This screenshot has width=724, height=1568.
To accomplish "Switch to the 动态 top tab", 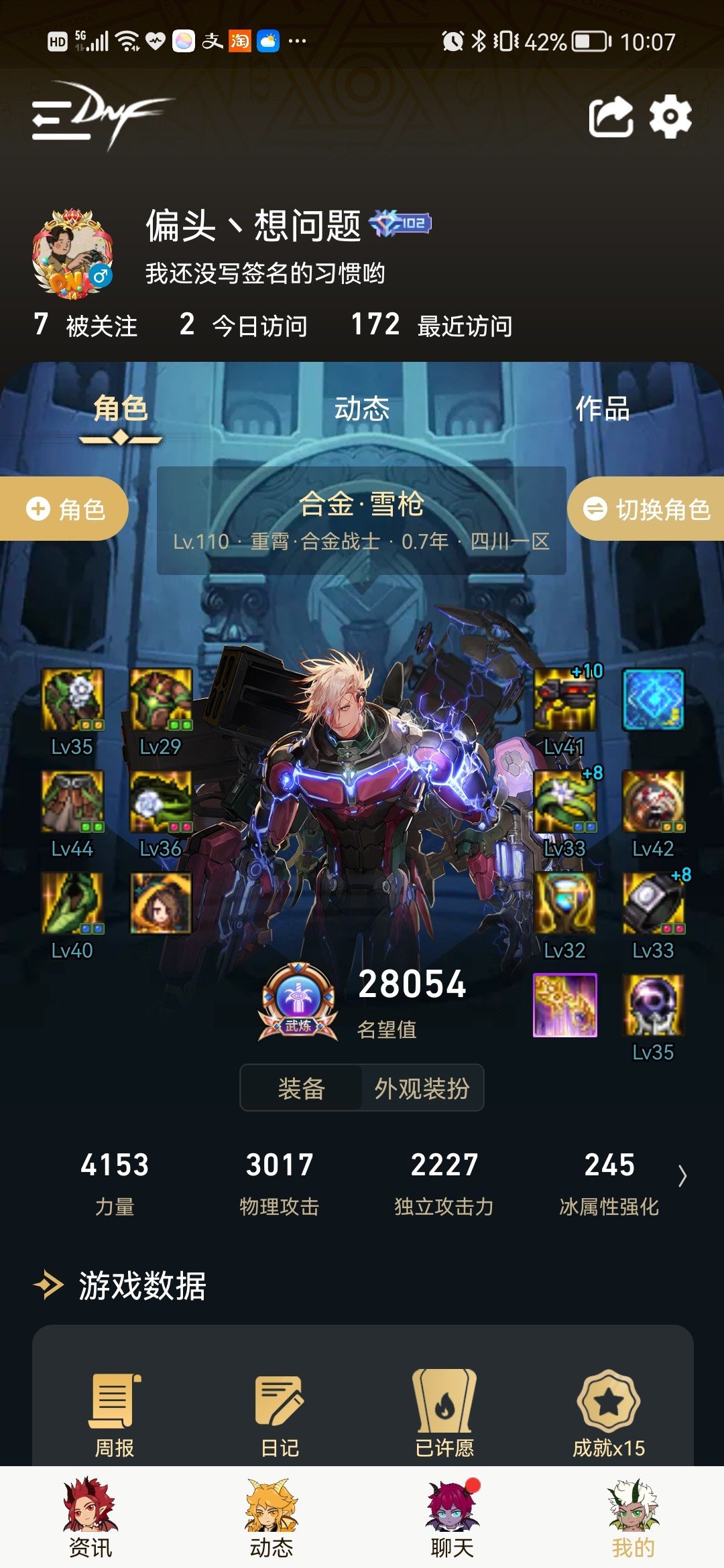I will tap(361, 409).
